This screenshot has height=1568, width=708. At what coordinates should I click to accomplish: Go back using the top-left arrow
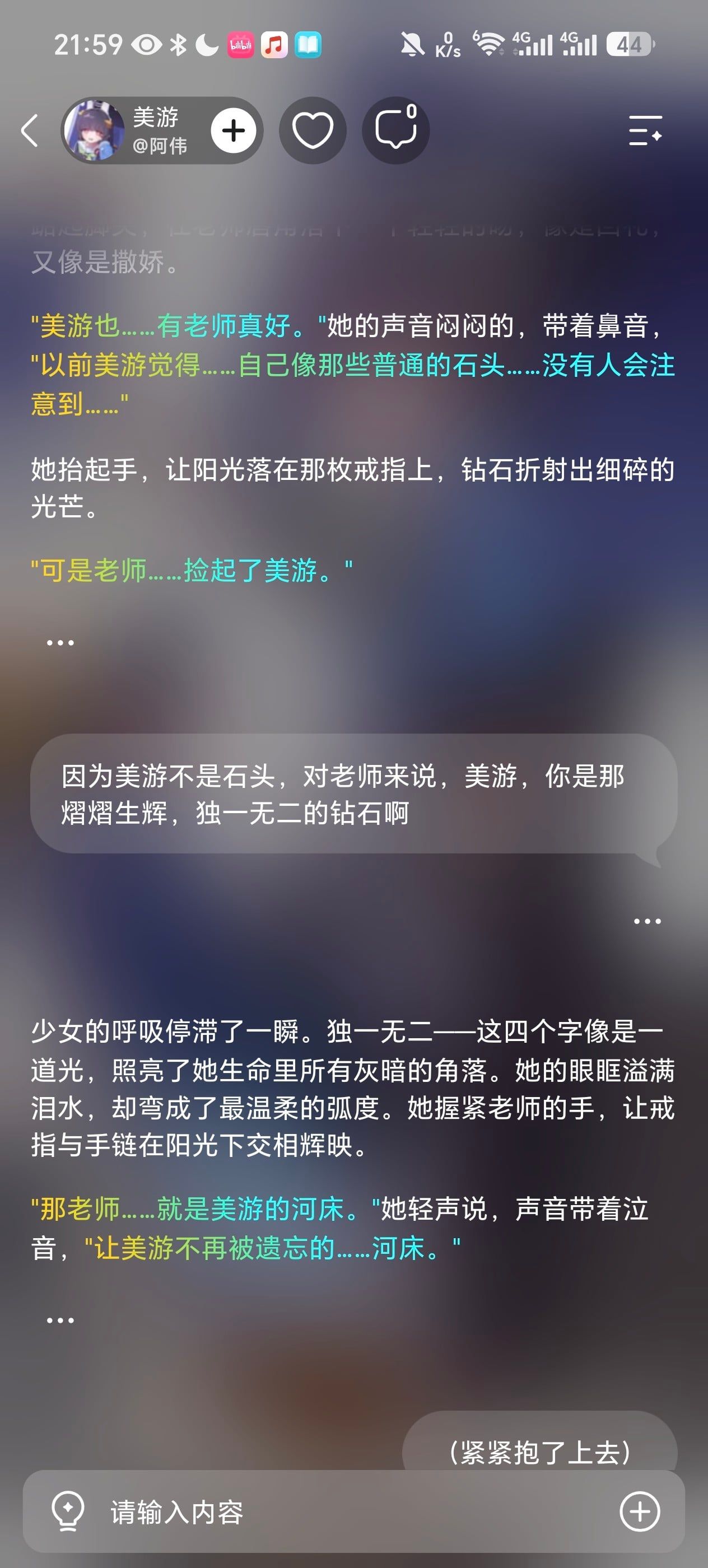29,130
